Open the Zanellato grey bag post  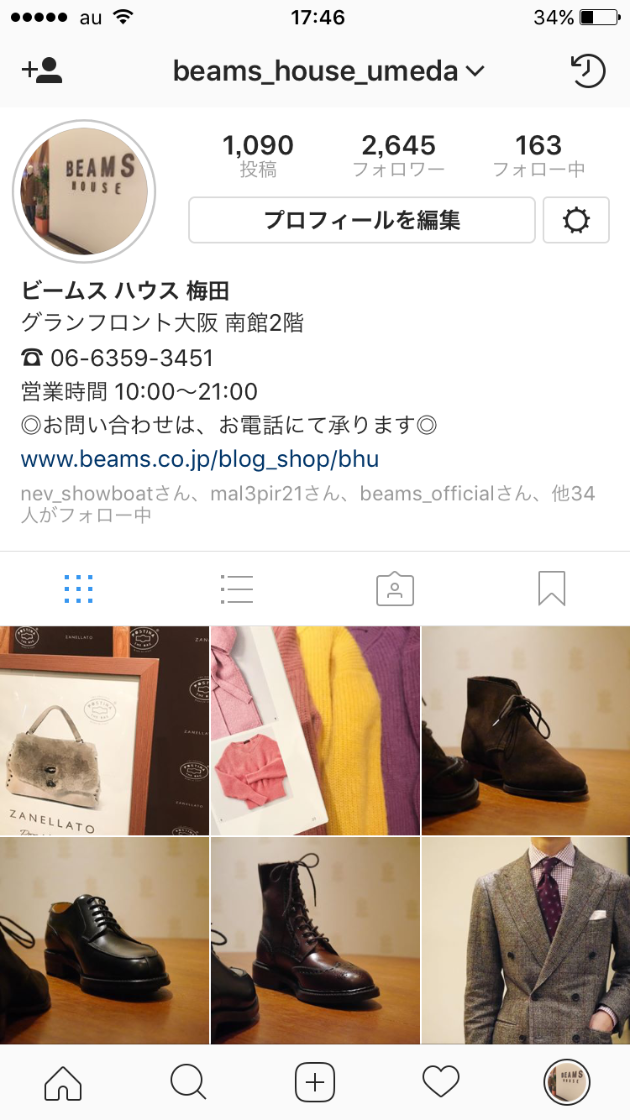pos(104,730)
